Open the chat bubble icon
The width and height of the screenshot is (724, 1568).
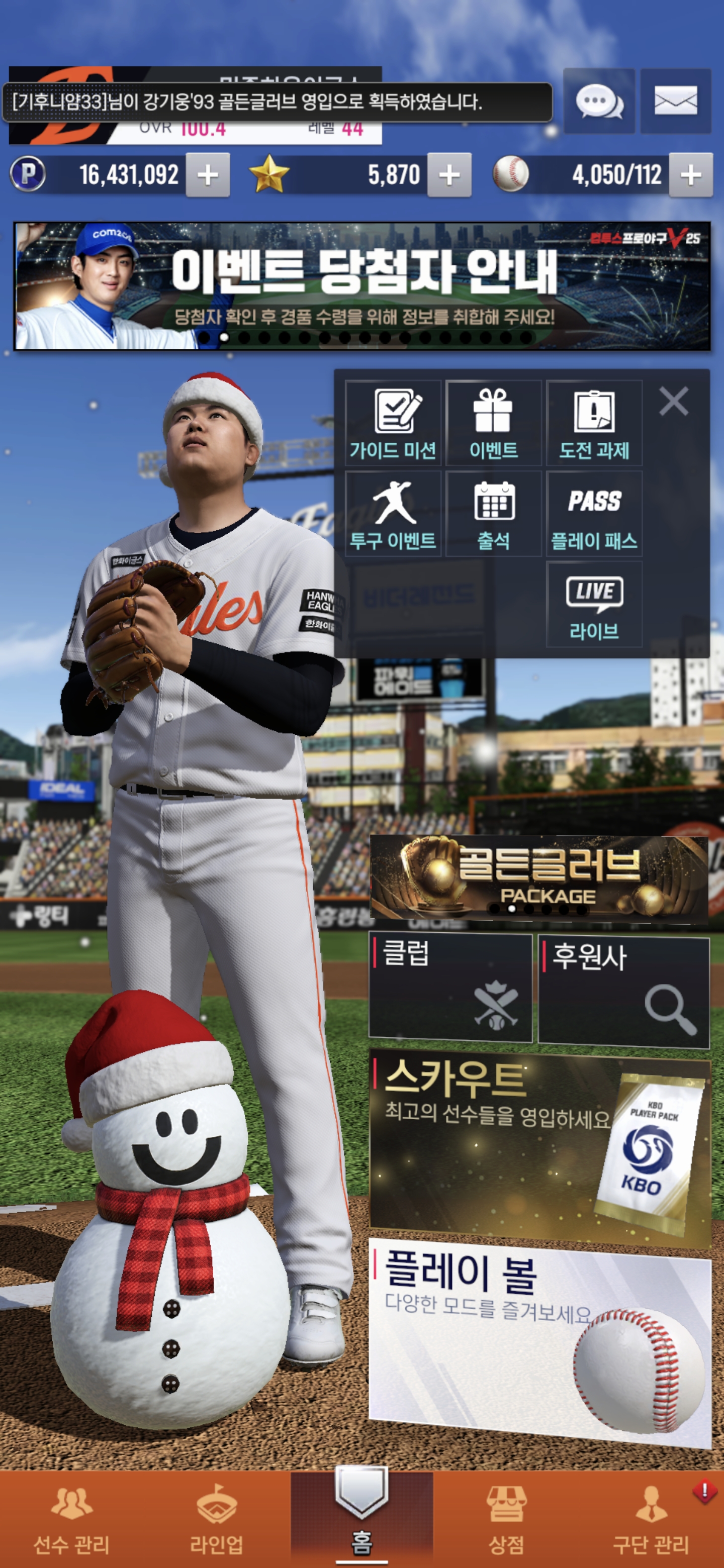click(599, 102)
